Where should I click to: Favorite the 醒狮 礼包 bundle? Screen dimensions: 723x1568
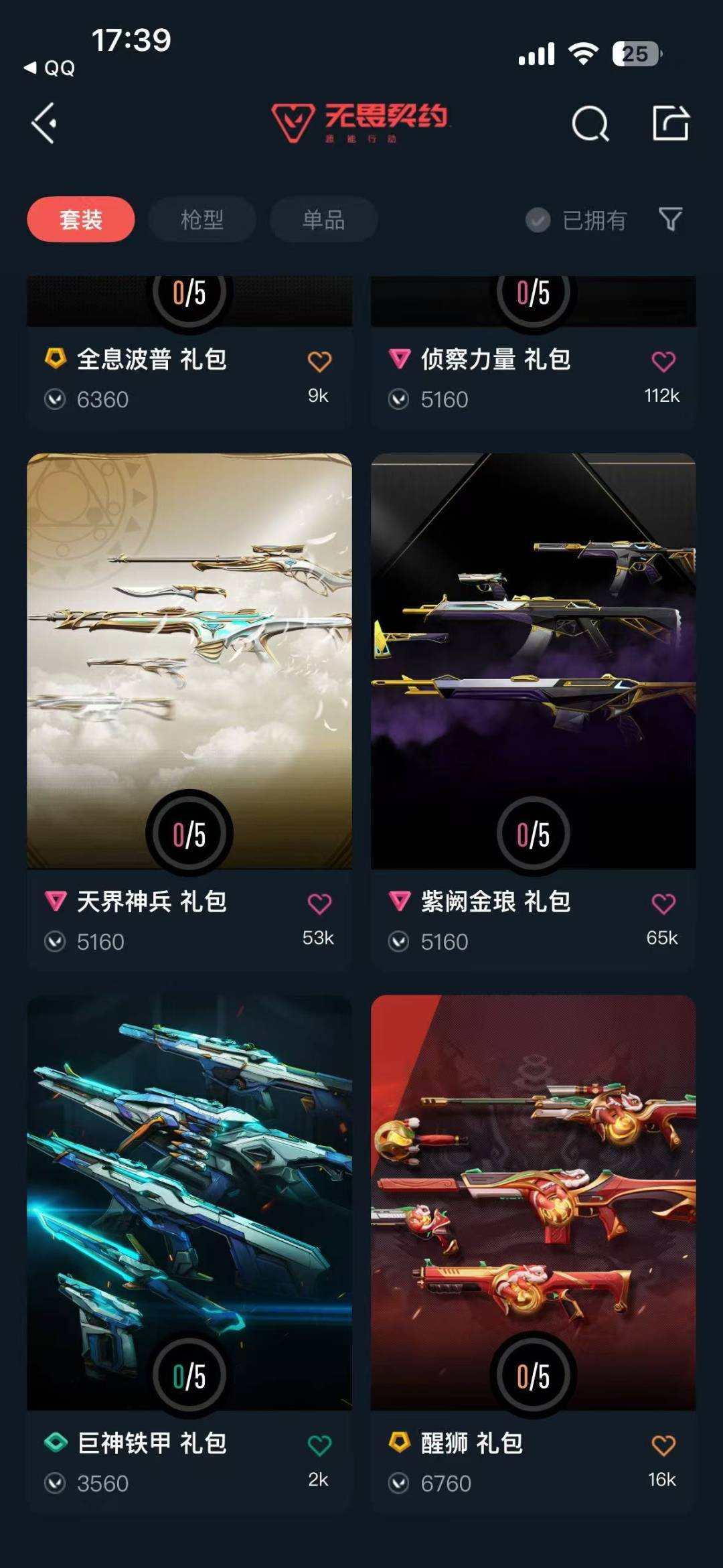coord(663,1445)
